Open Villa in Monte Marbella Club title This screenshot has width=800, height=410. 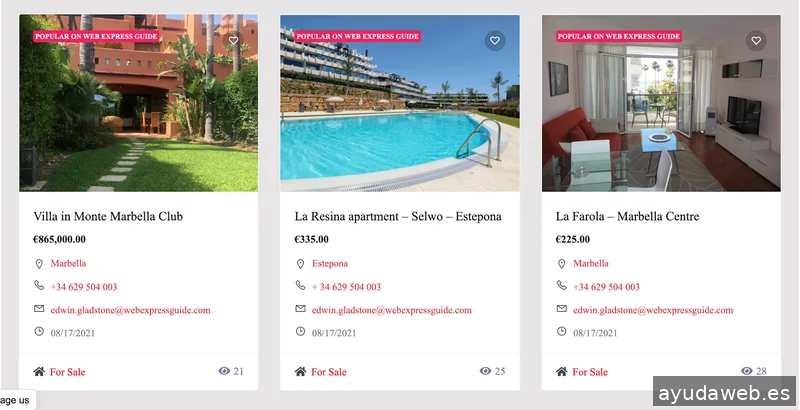(108, 216)
